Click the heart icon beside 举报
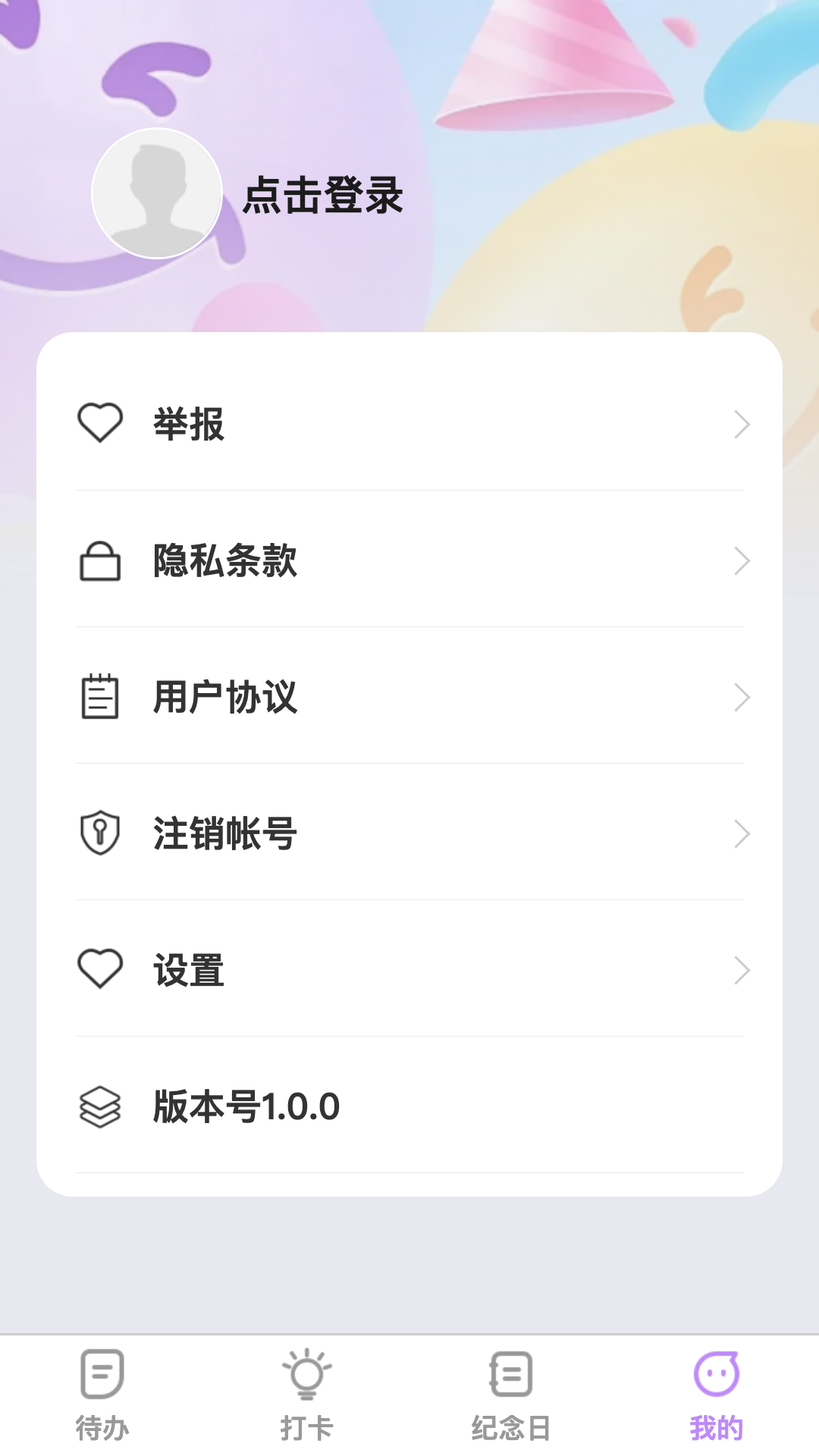The image size is (819, 1456). (x=101, y=424)
